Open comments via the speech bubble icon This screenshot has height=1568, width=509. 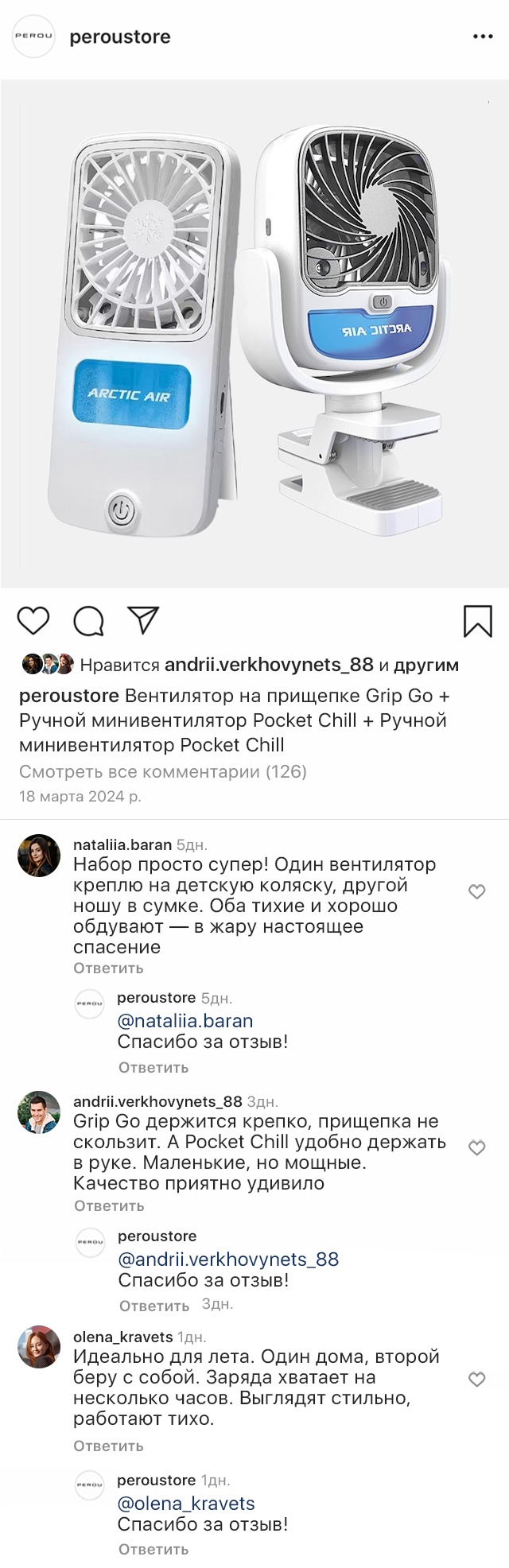click(x=88, y=621)
